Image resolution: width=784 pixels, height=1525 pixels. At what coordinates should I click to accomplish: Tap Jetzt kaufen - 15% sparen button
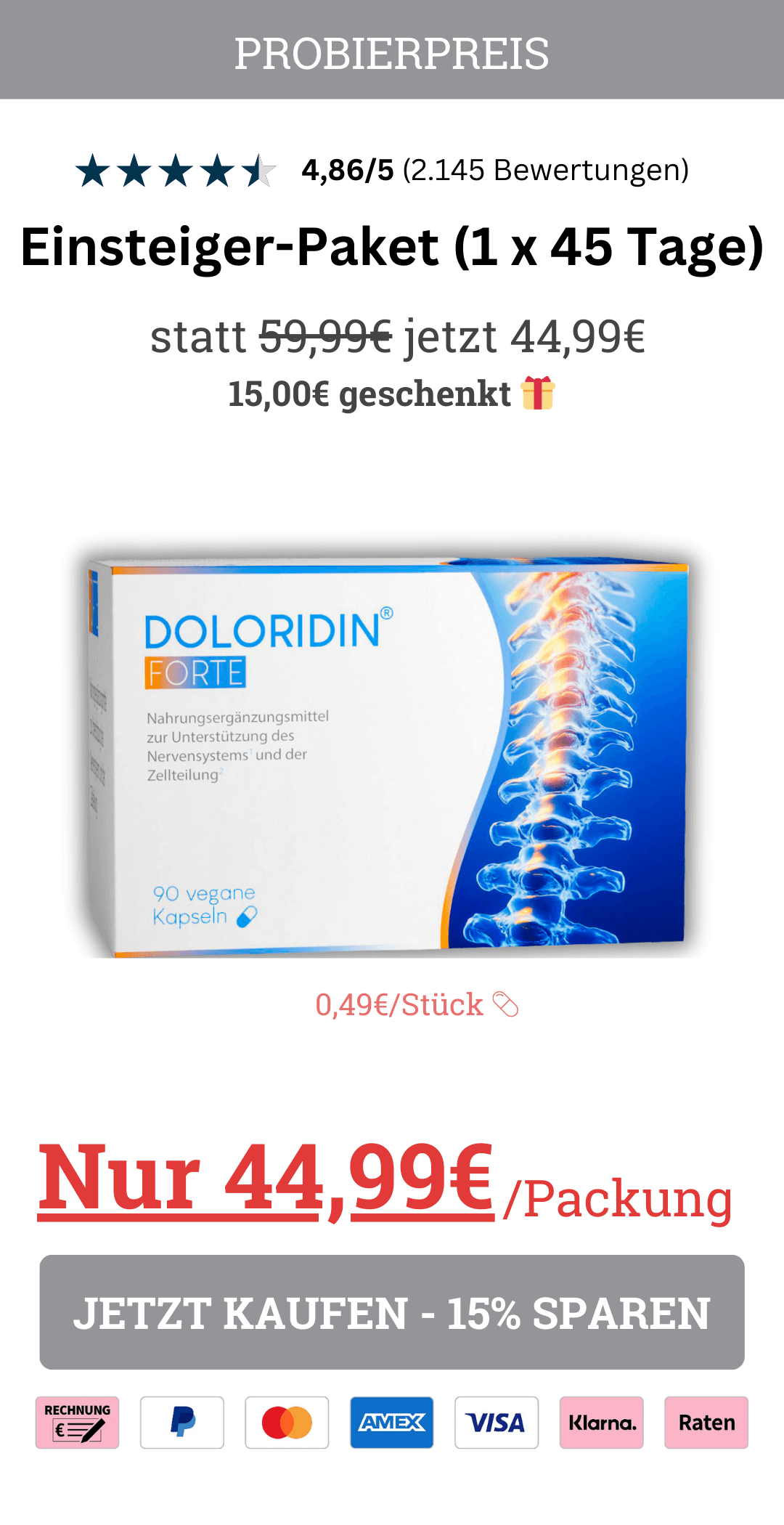392,1312
